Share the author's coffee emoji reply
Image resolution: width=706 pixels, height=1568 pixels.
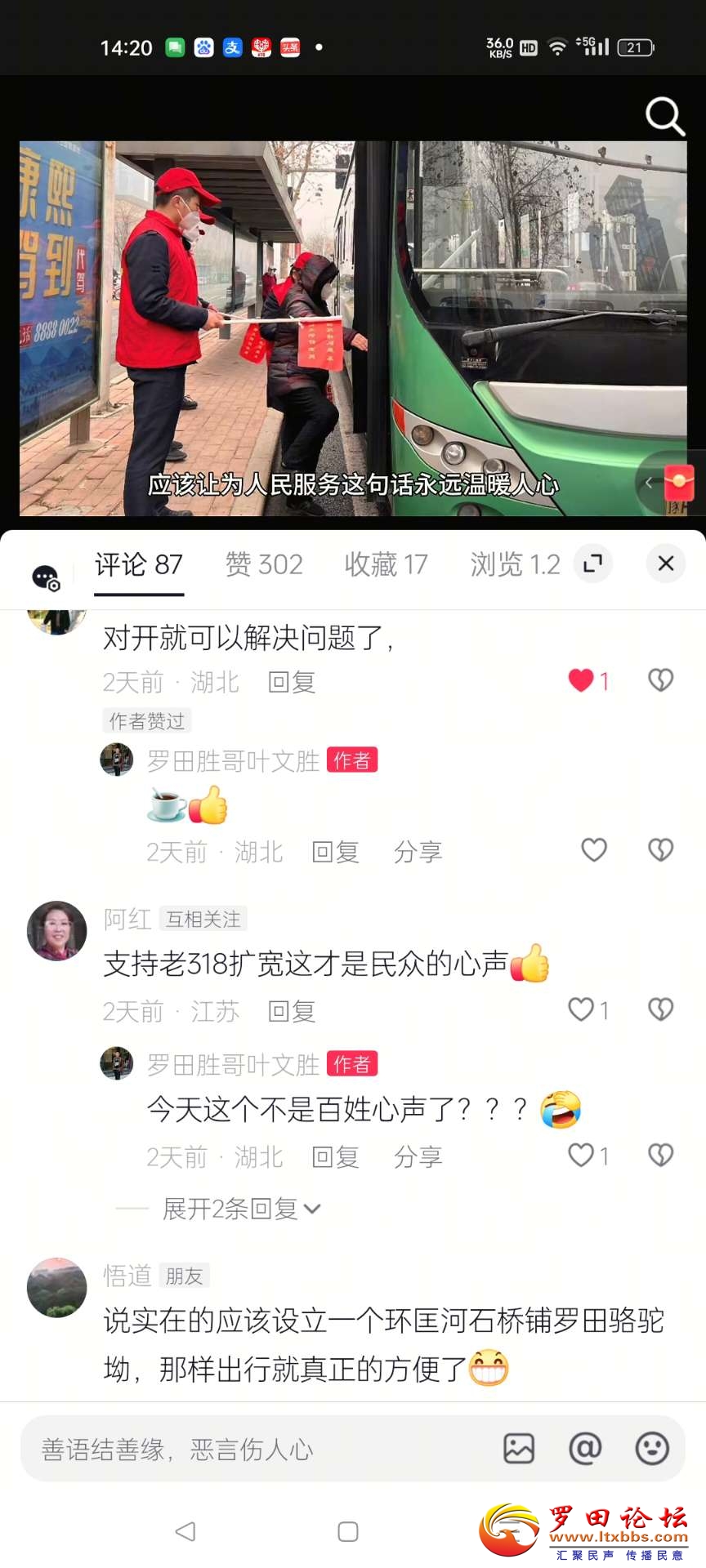pos(418,852)
